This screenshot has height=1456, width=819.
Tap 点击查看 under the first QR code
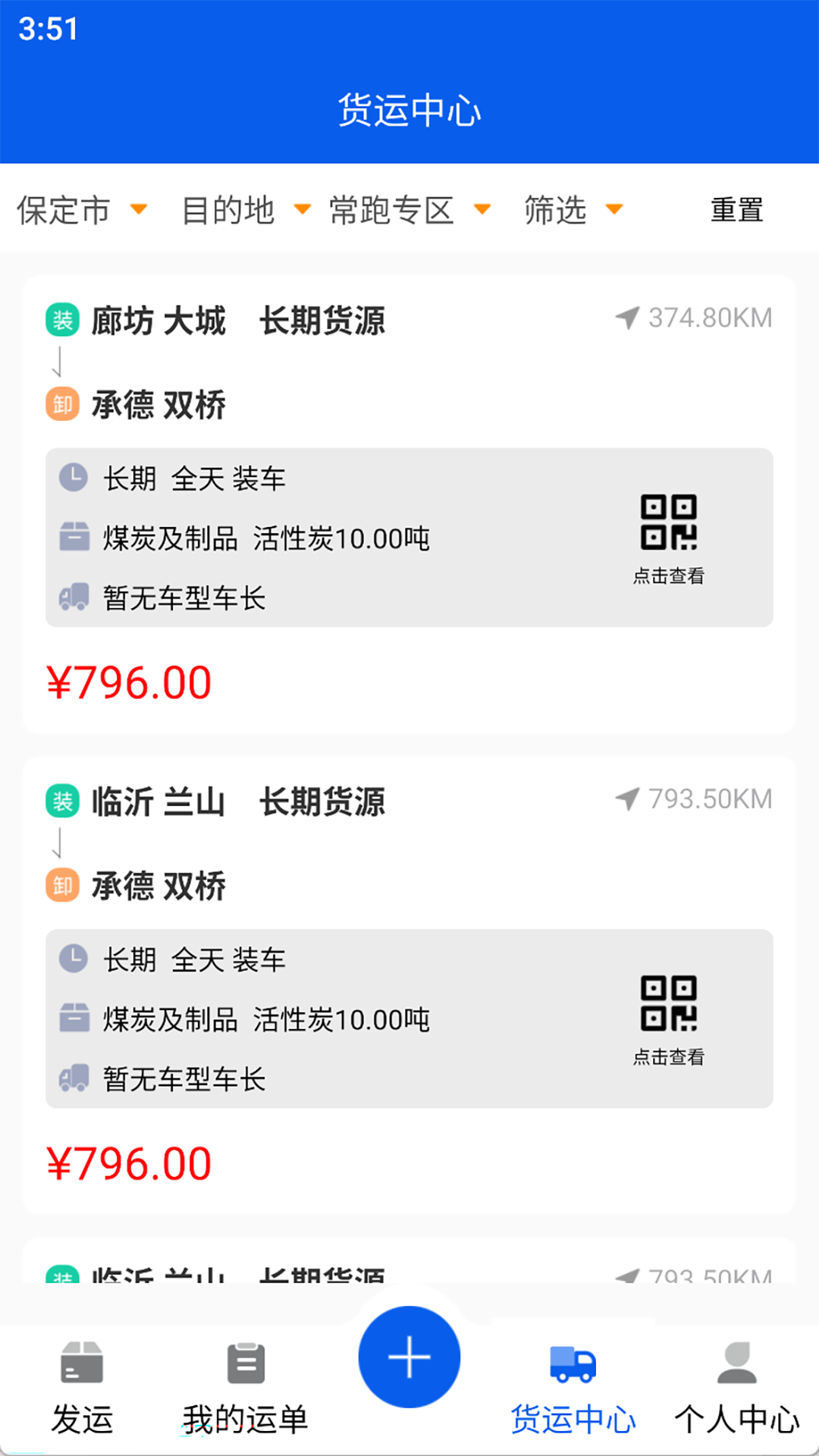click(670, 573)
